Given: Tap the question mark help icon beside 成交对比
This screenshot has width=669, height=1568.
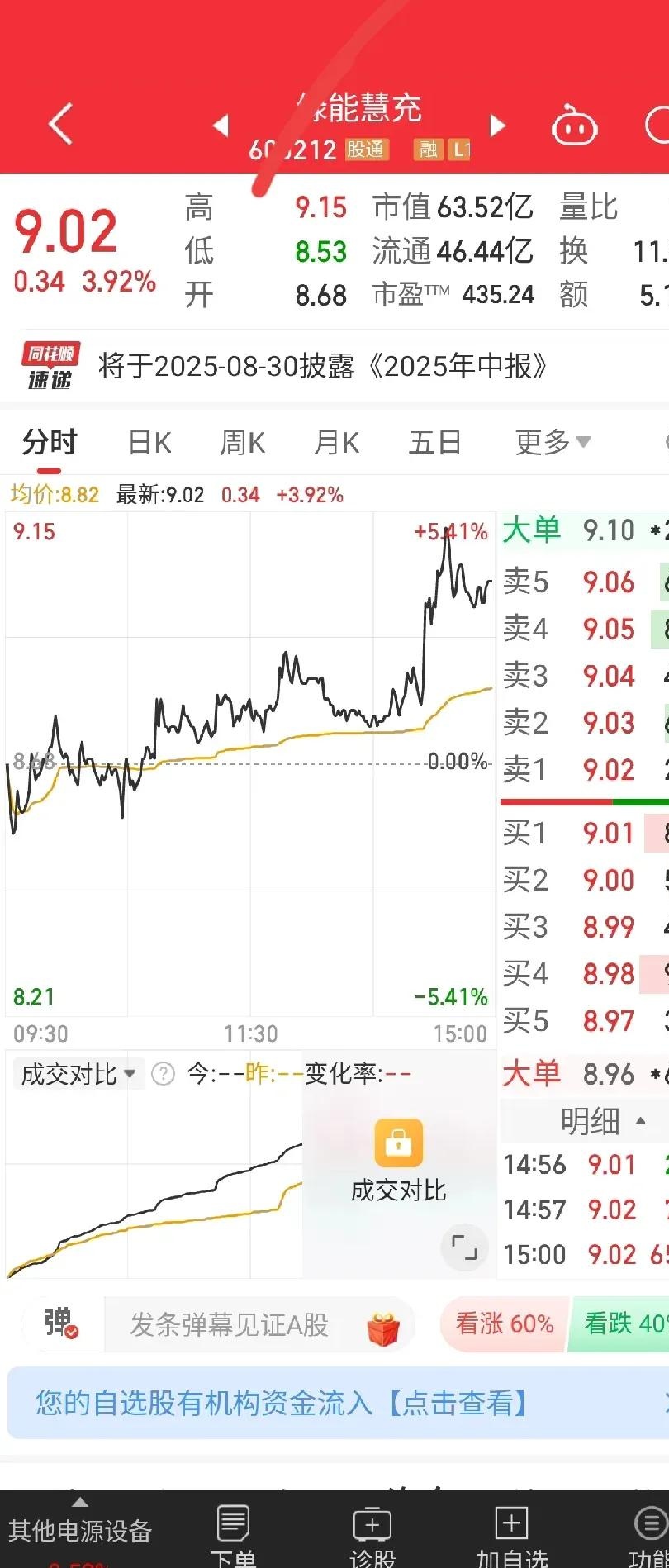Looking at the screenshot, I should pos(163,1073).
